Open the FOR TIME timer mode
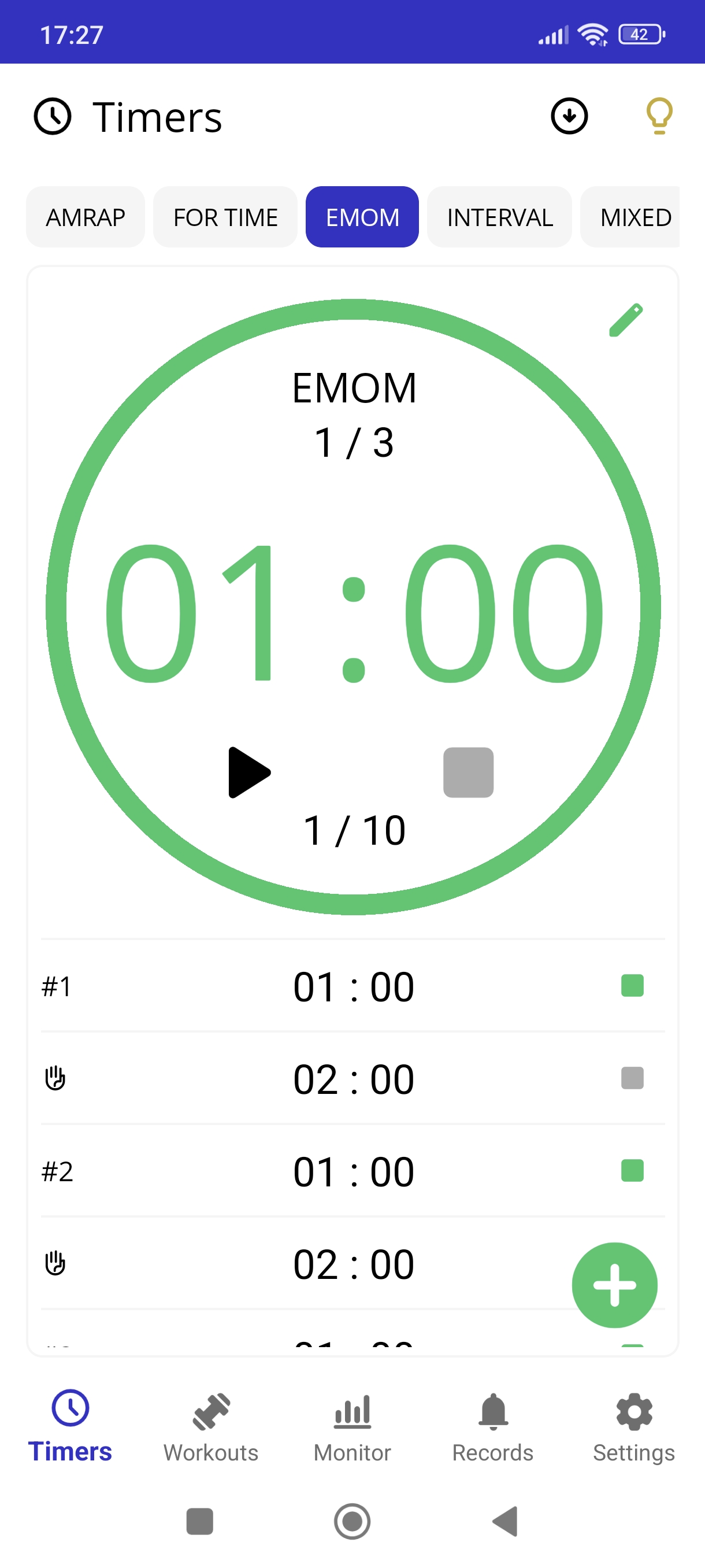 pyautogui.click(x=225, y=217)
